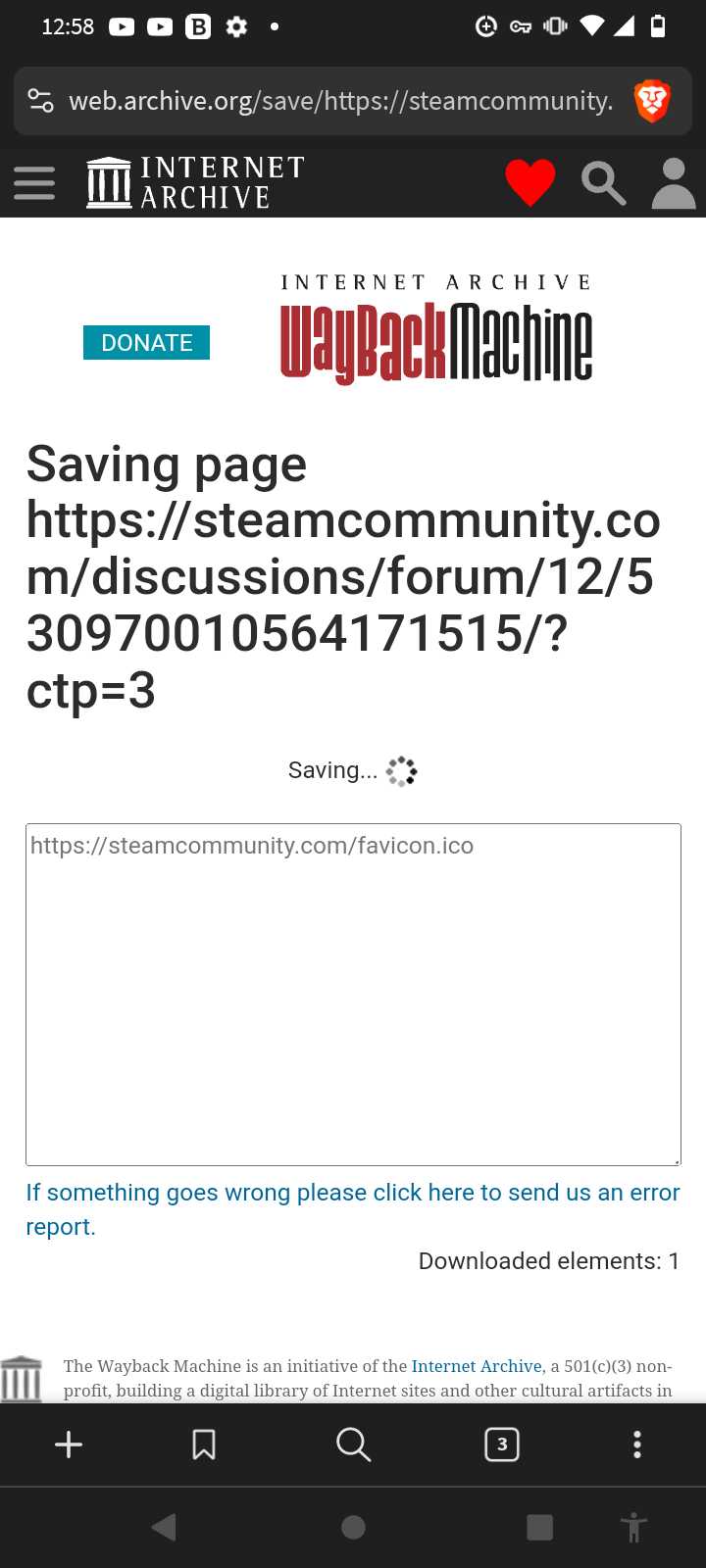This screenshot has width=706, height=1568.
Task: Open the Internet Archive link in footer
Action: 477,1366
